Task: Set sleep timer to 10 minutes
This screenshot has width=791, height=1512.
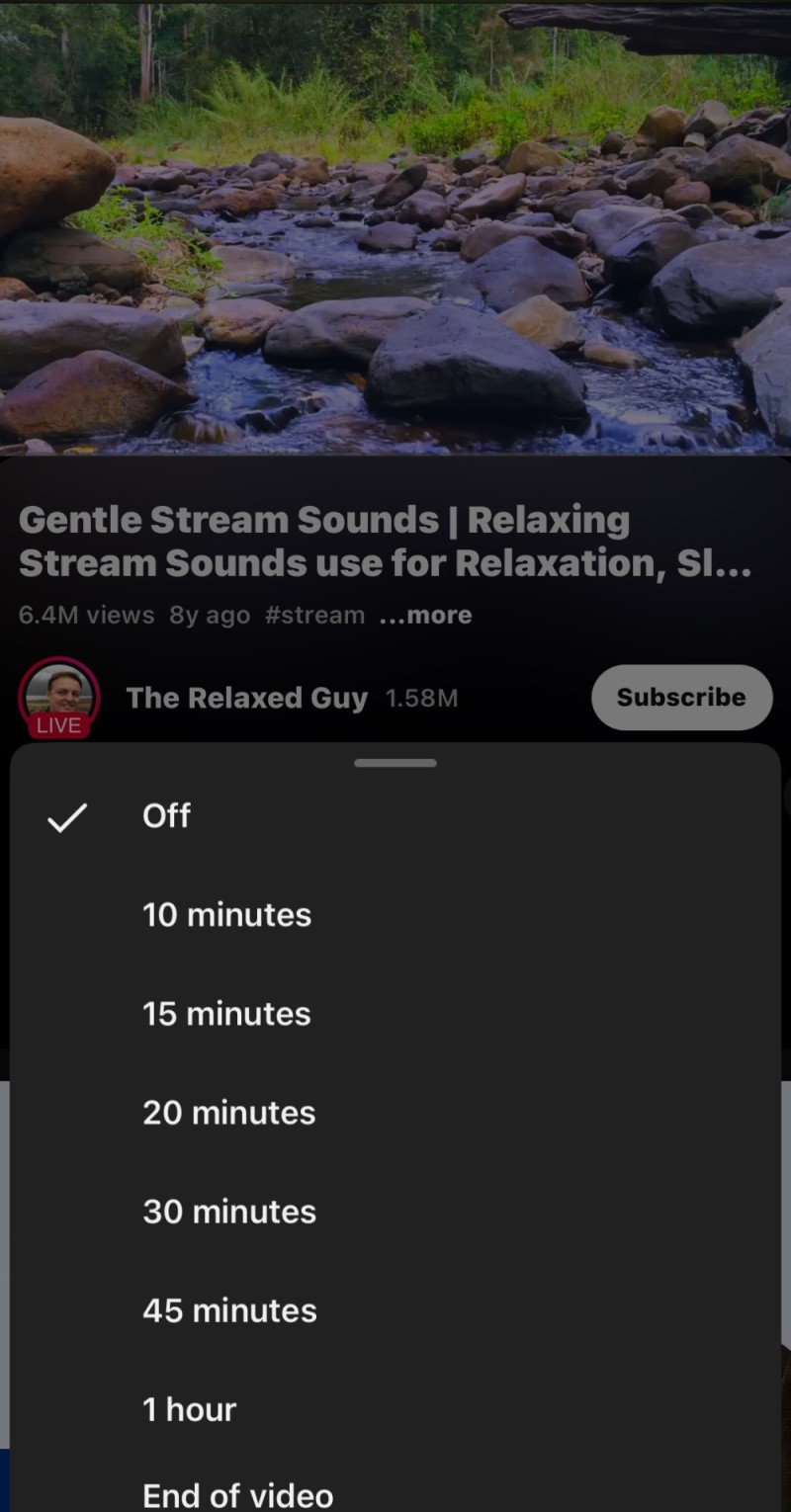Action: pyautogui.click(x=226, y=915)
